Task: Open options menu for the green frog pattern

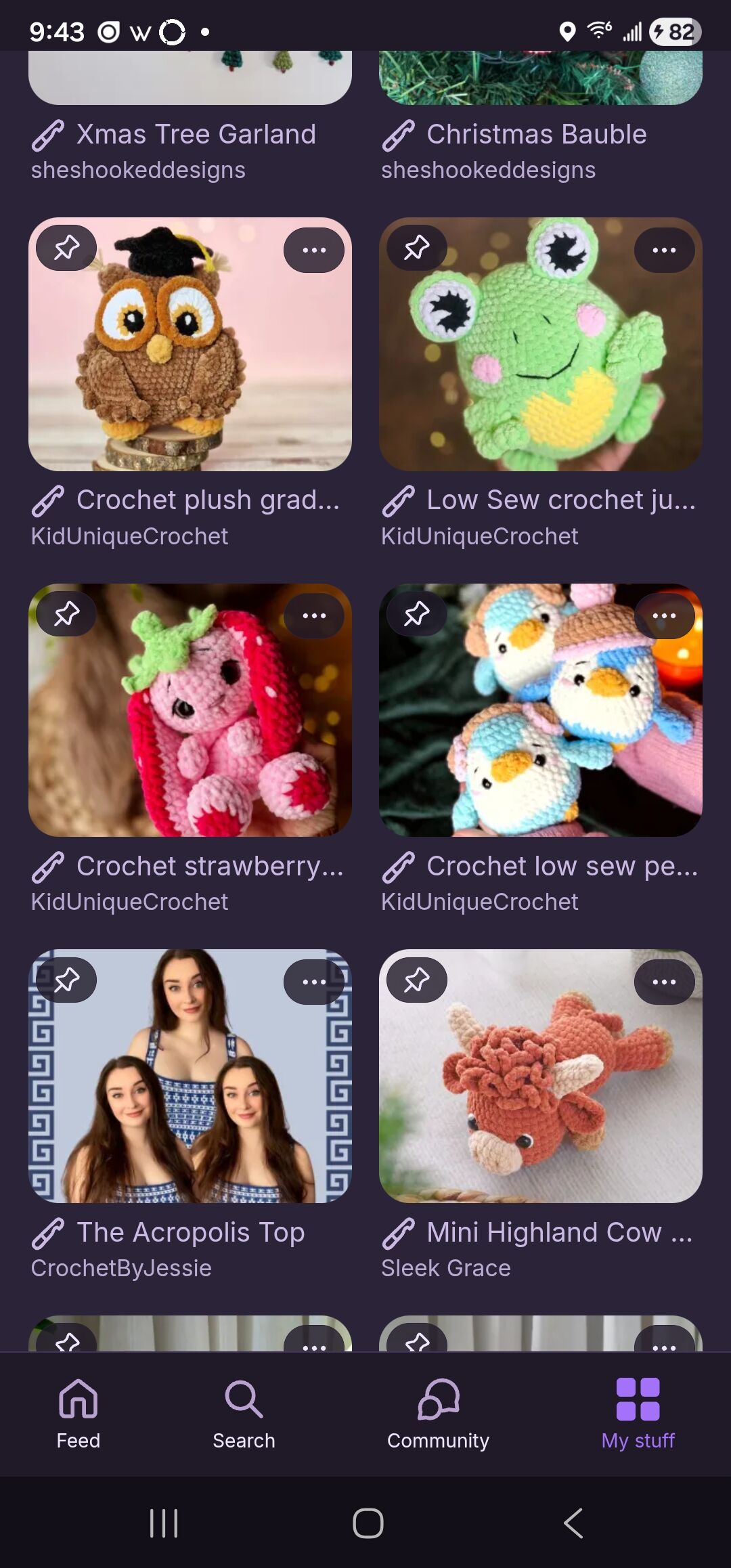Action: 664,251
